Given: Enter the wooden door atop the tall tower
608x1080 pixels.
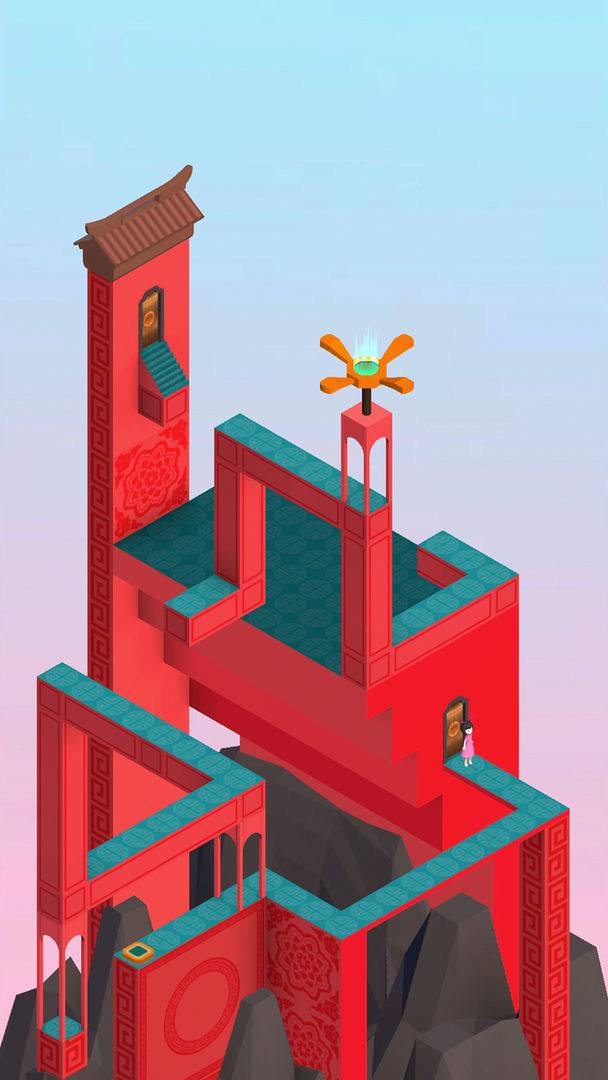Looking at the screenshot, I should (x=151, y=316).
